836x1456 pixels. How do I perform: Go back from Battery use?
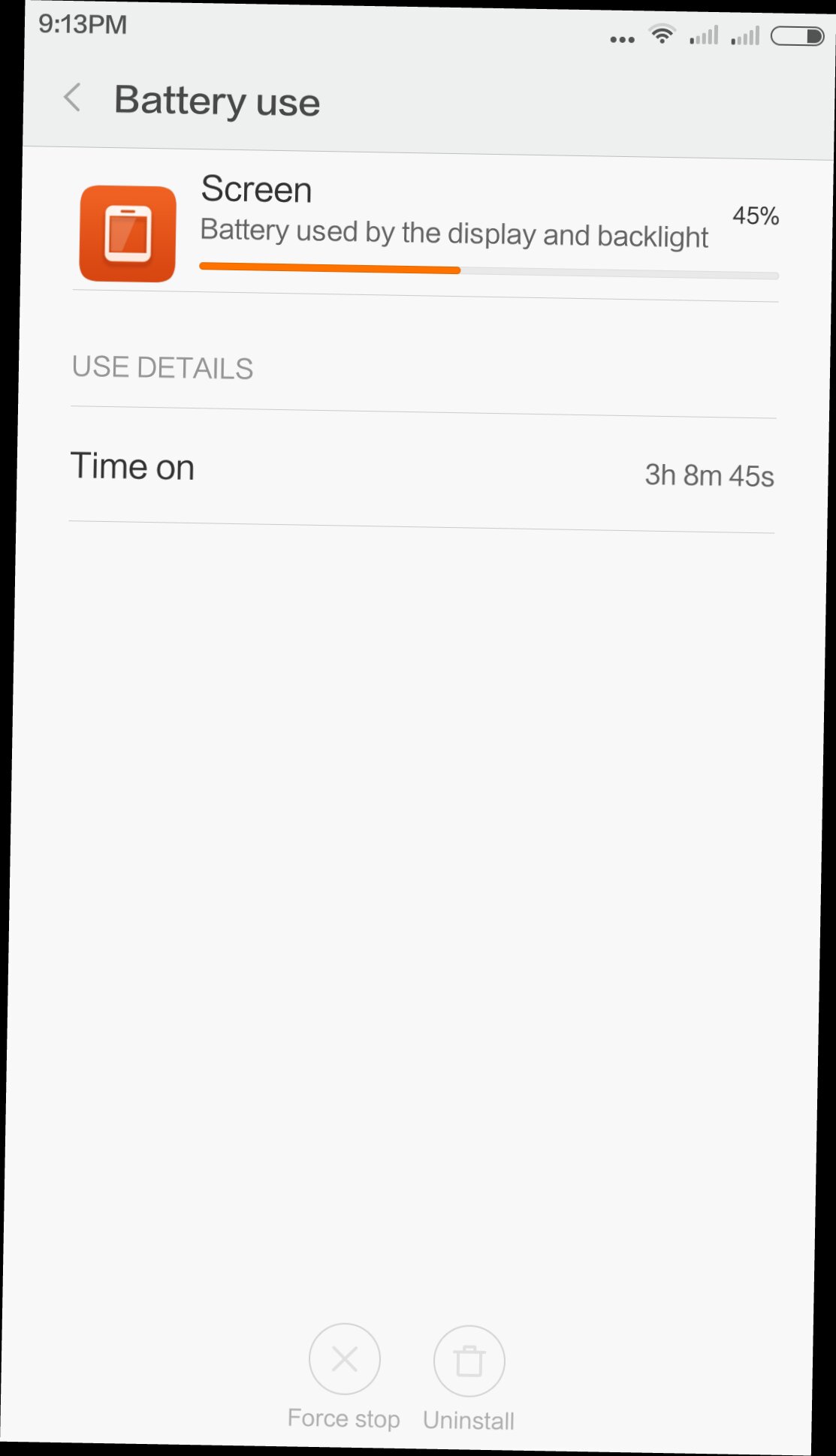pyautogui.click(x=72, y=98)
